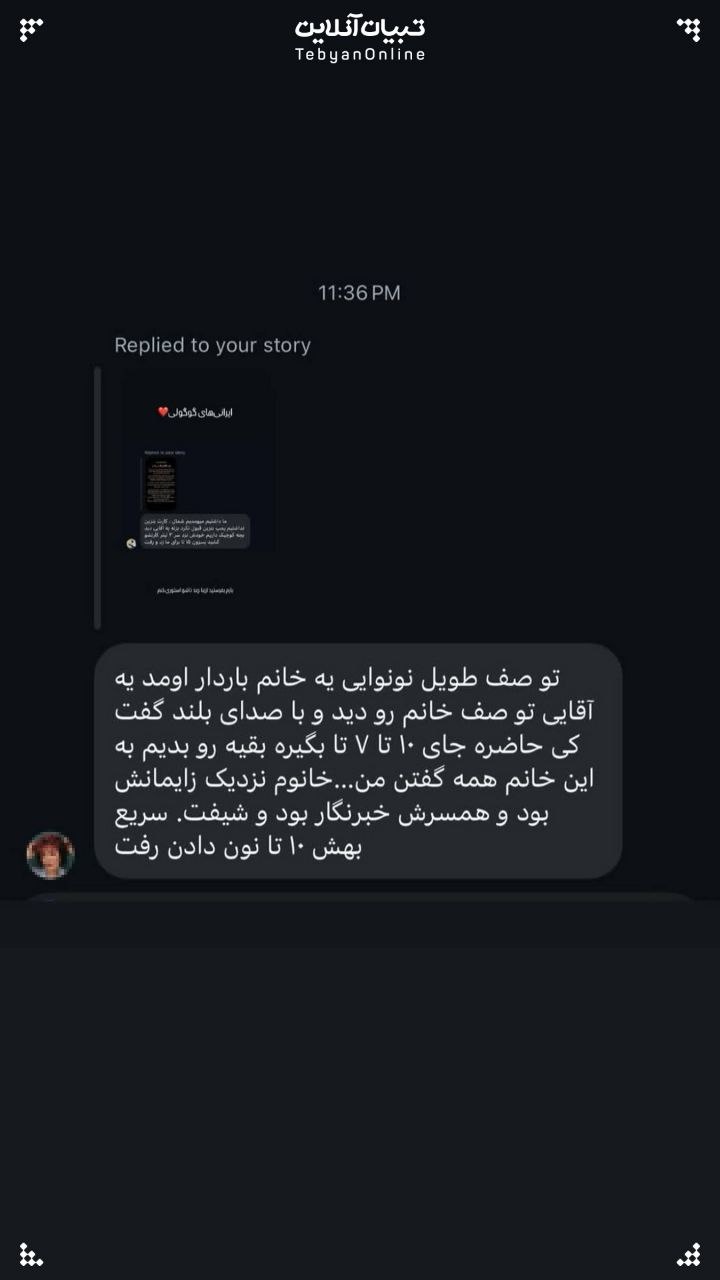This screenshot has height=1280, width=720.
Task: Click the dotted watermark icon bottom-right corner
Action: coord(688,1253)
